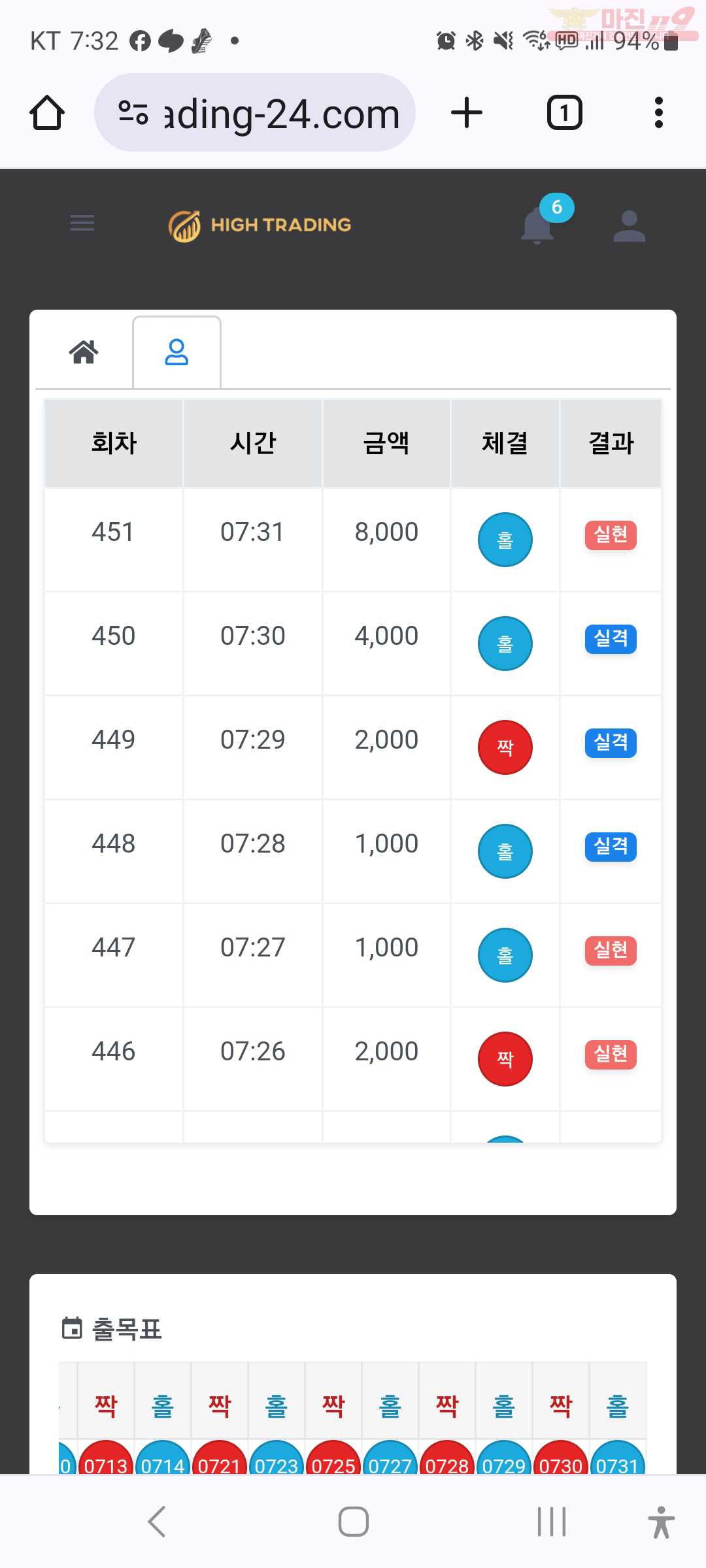
Task: Open the High Trading hamburger menu
Action: (x=82, y=223)
